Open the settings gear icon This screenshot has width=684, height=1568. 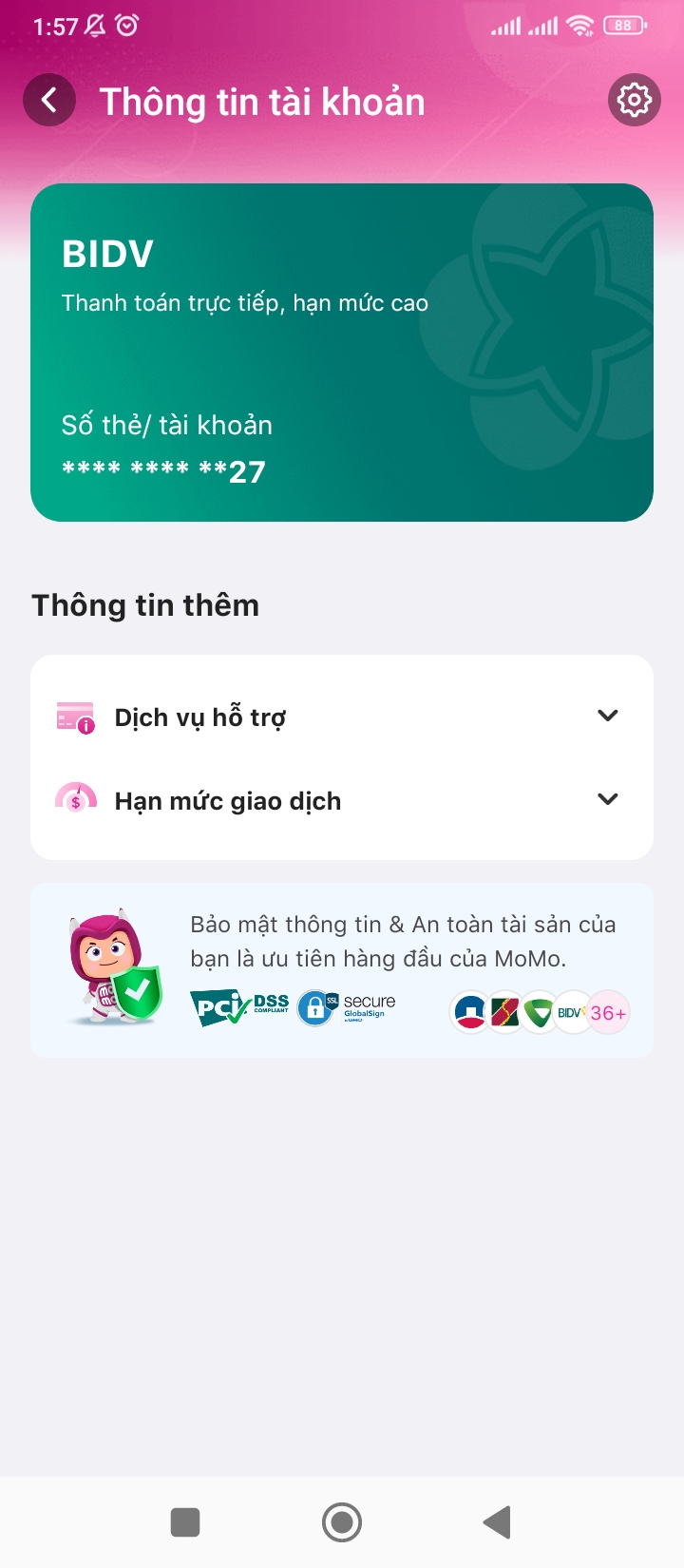coord(635,100)
